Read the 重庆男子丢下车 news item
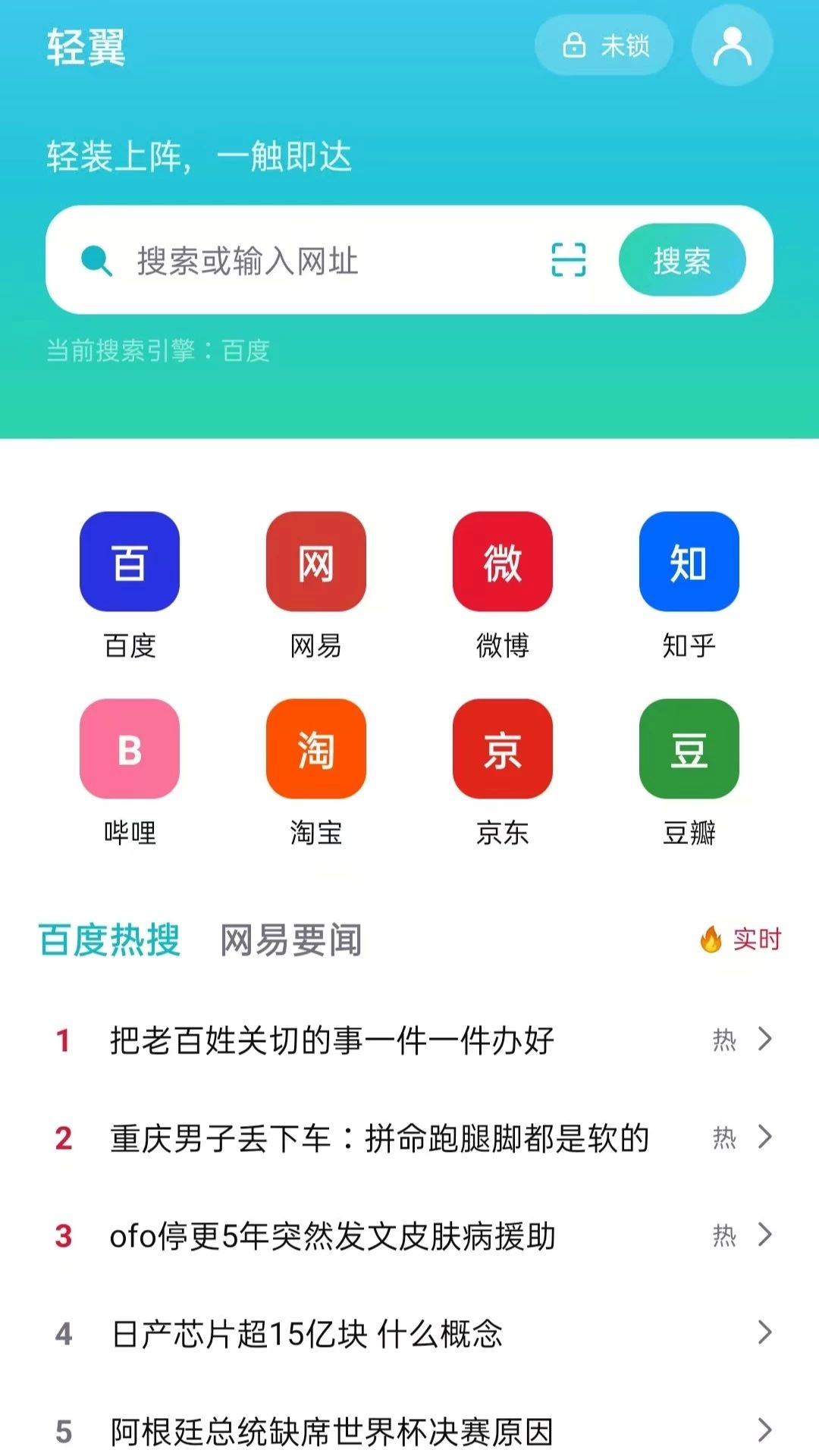 pyautogui.click(x=409, y=1137)
